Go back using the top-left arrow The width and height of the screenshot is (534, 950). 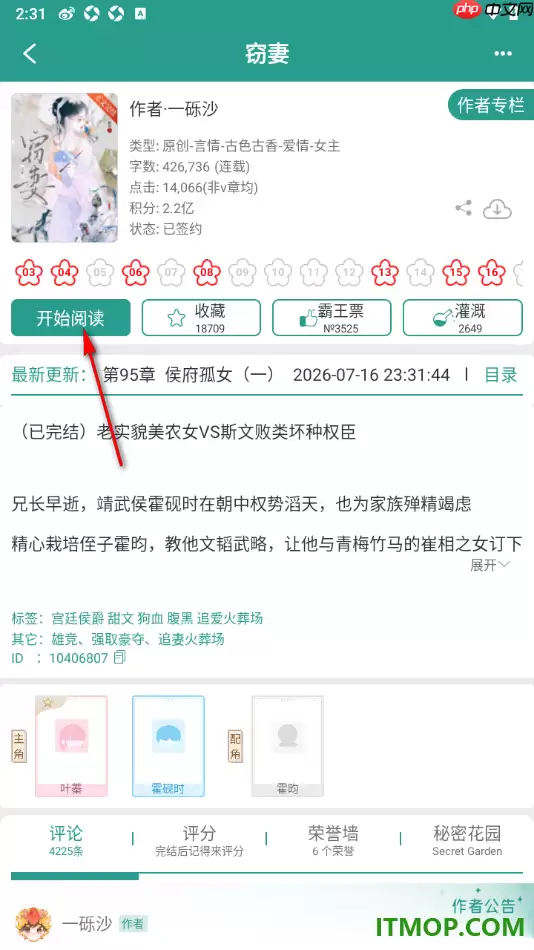(x=30, y=53)
